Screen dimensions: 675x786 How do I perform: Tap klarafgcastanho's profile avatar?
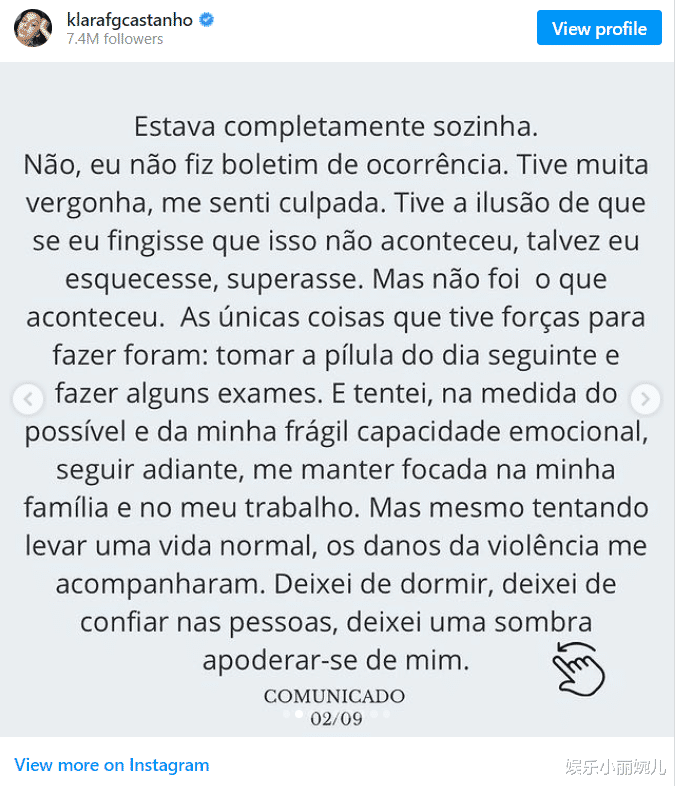click(32, 29)
